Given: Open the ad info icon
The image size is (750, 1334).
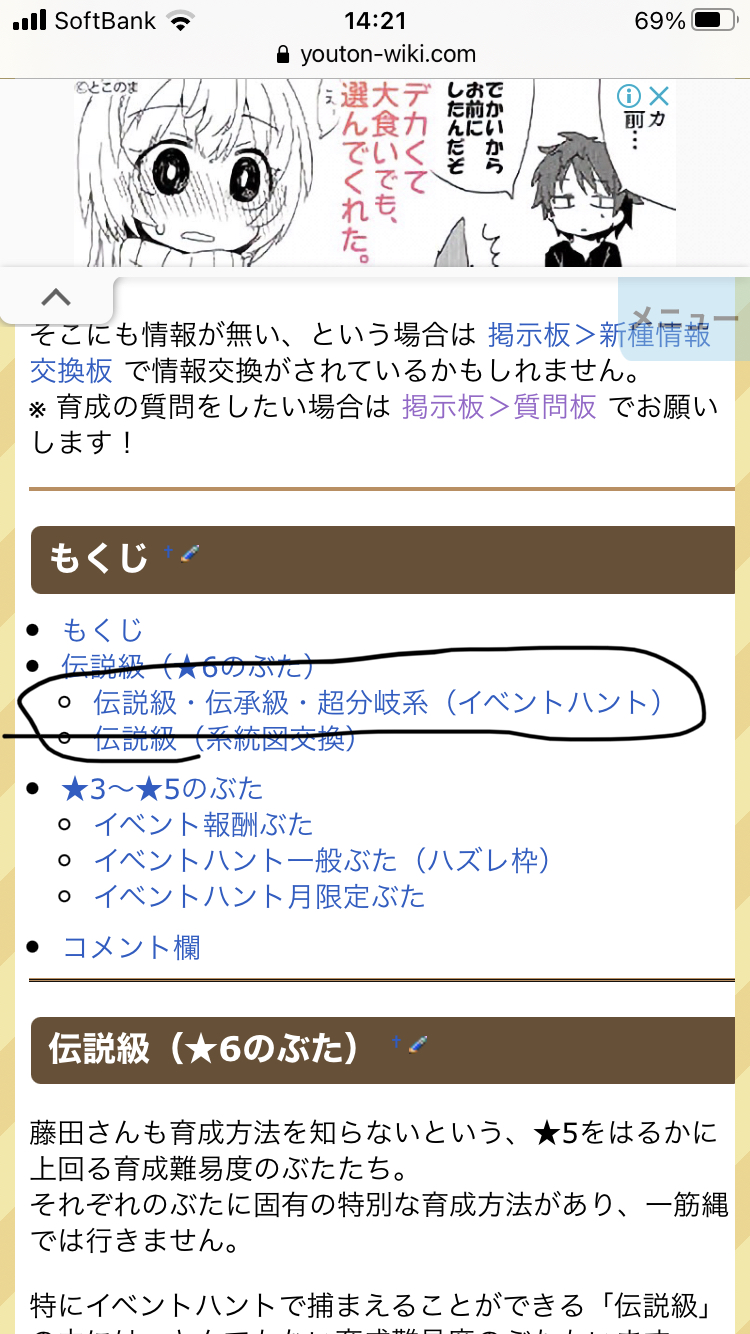Looking at the screenshot, I should pyautogui.click(x=629, y=96).
